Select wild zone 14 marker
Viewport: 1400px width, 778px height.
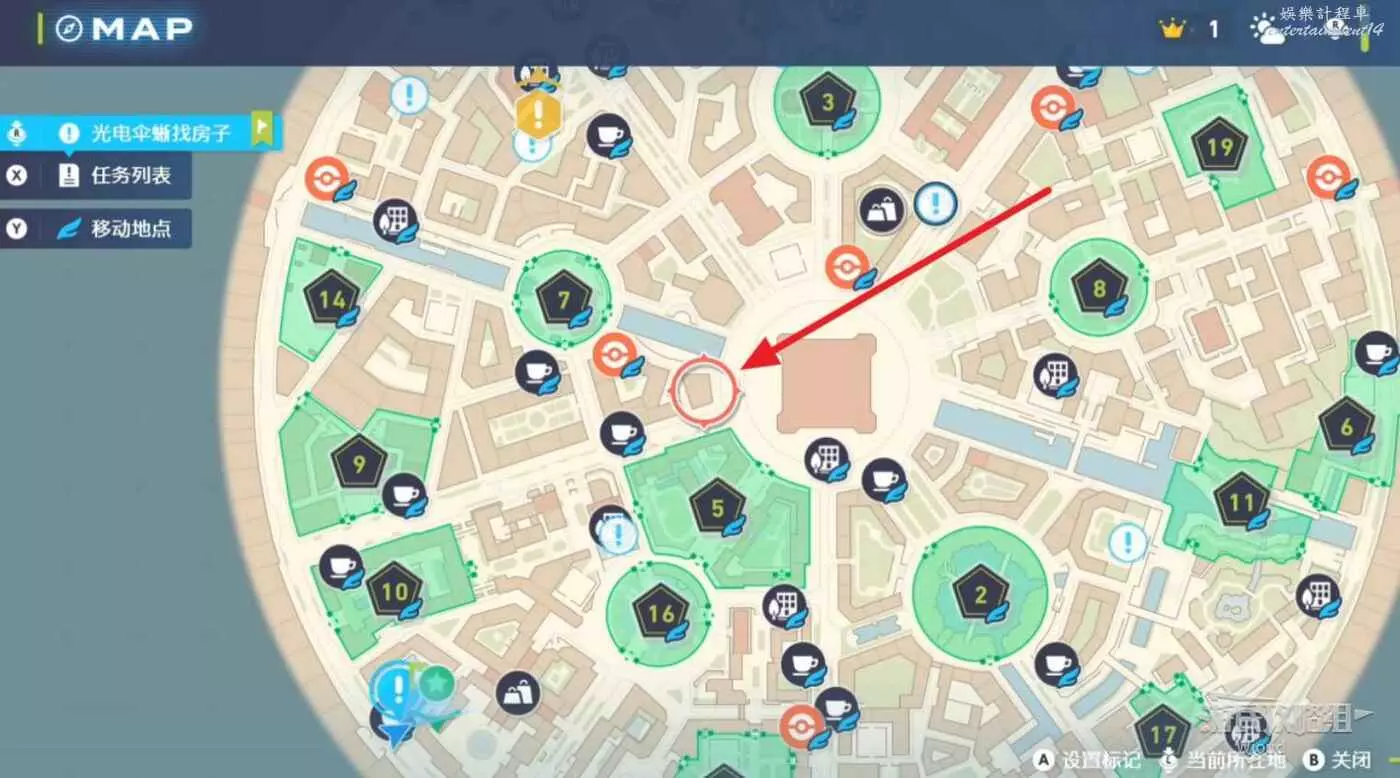point(332,298)
